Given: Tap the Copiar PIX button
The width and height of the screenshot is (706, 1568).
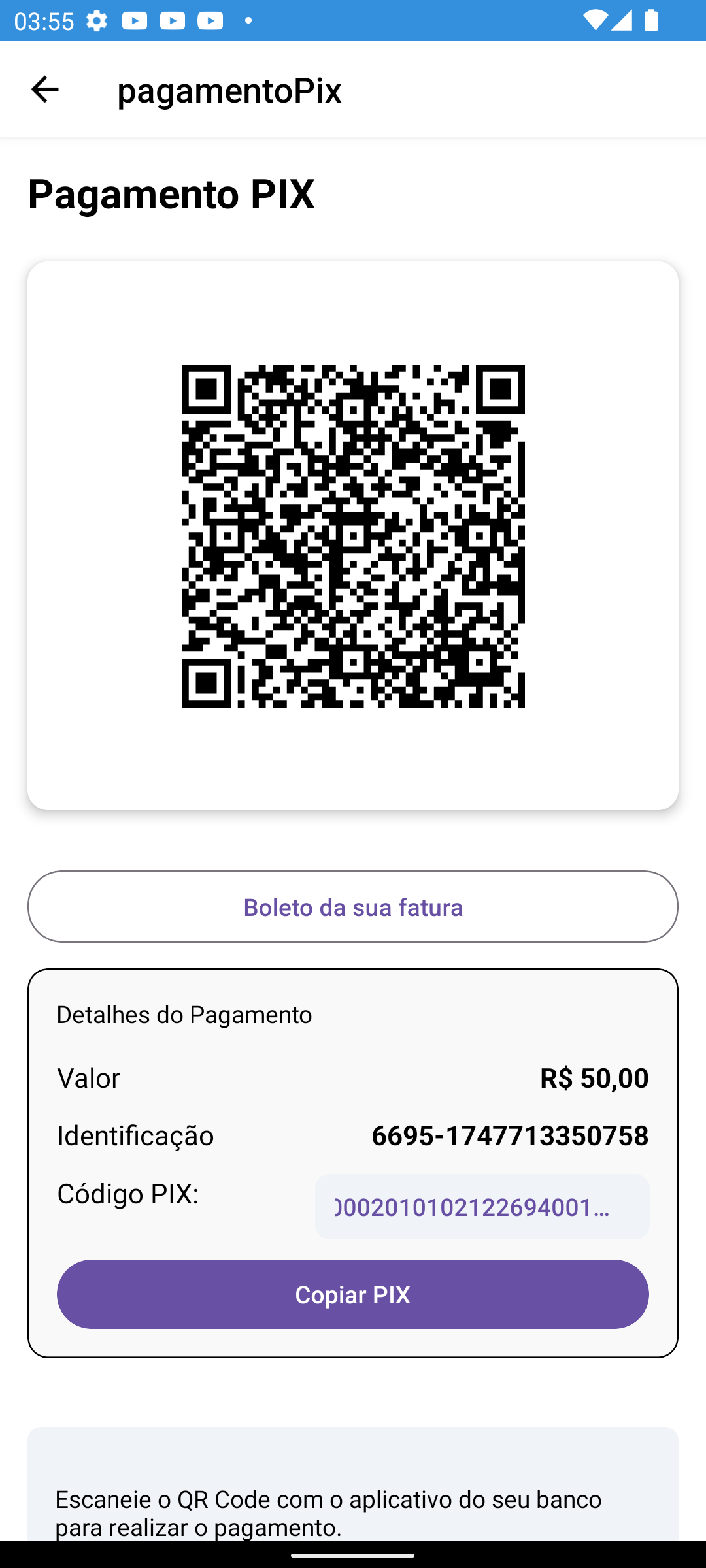Looking at the screenshot, I should [353, 1294].
